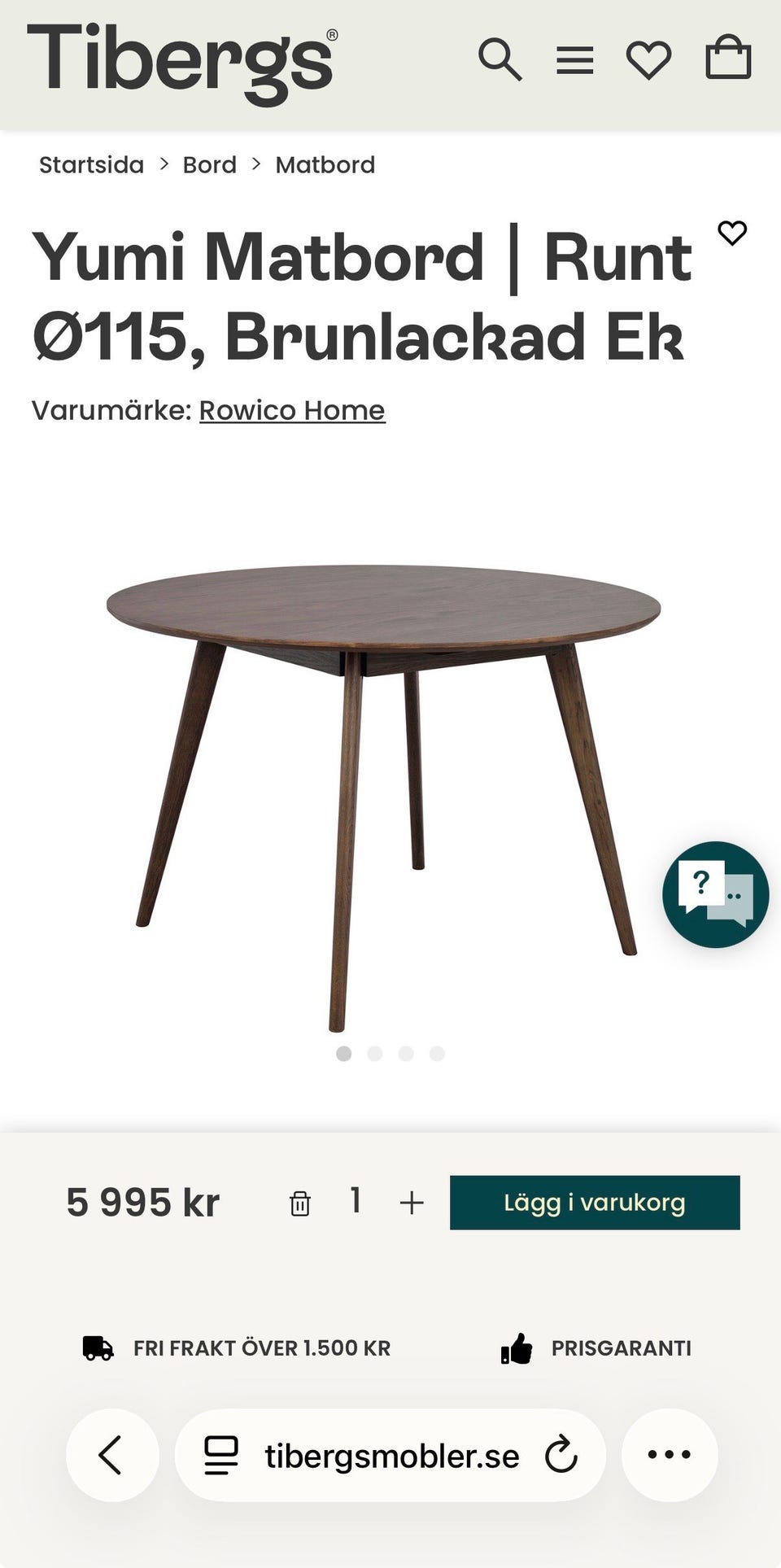View your favorites via the heart icon

(648, 60)
